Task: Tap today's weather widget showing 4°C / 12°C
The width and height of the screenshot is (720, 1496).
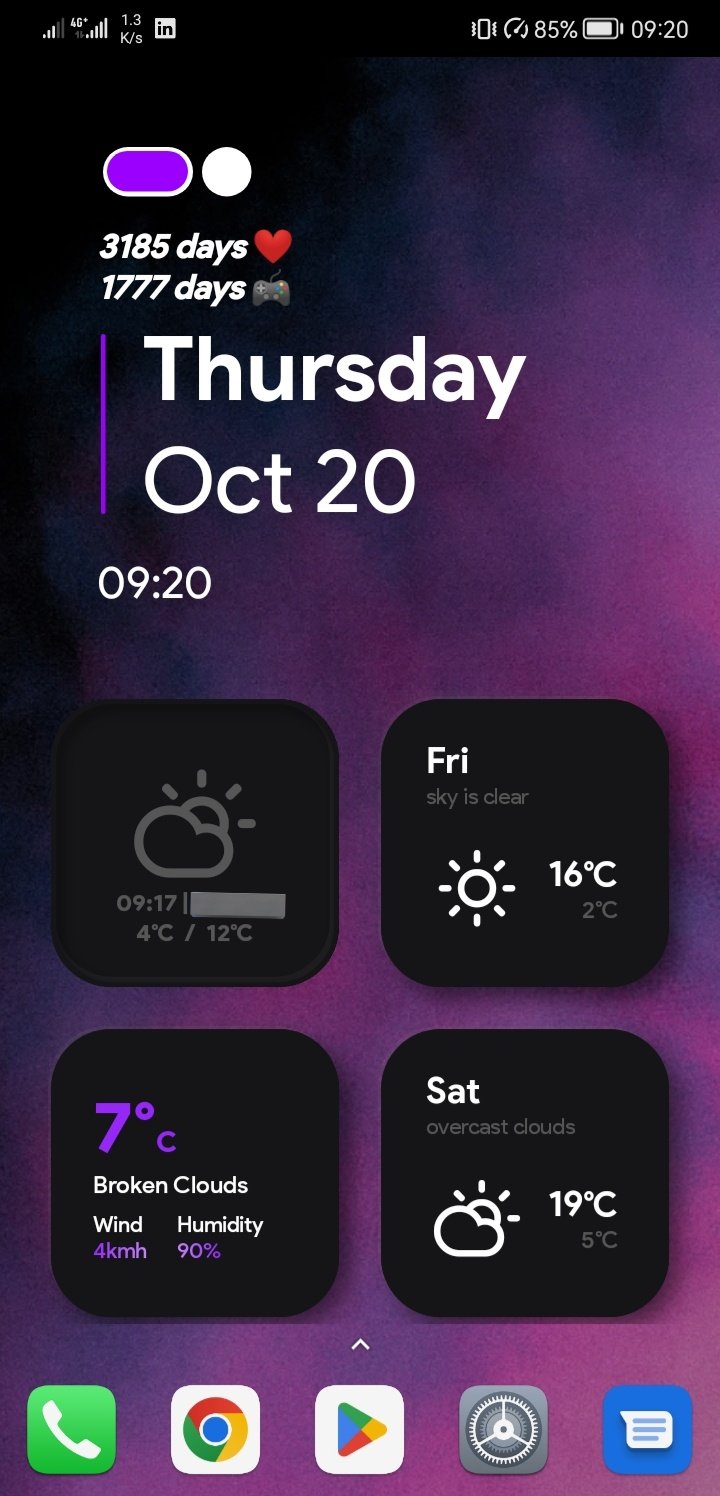Action: point(195,842)
